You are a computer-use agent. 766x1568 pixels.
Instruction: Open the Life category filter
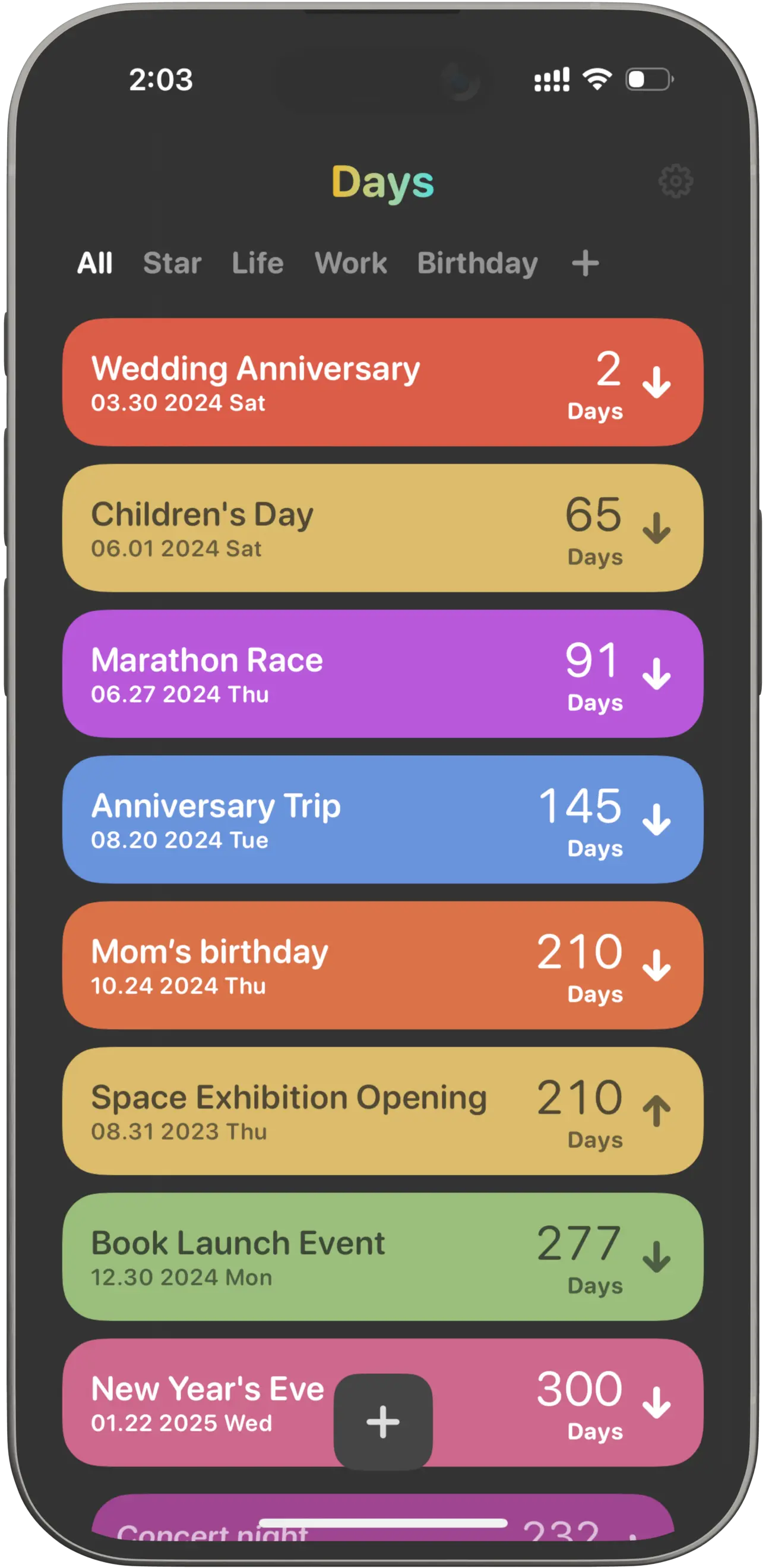coord(257,263)
